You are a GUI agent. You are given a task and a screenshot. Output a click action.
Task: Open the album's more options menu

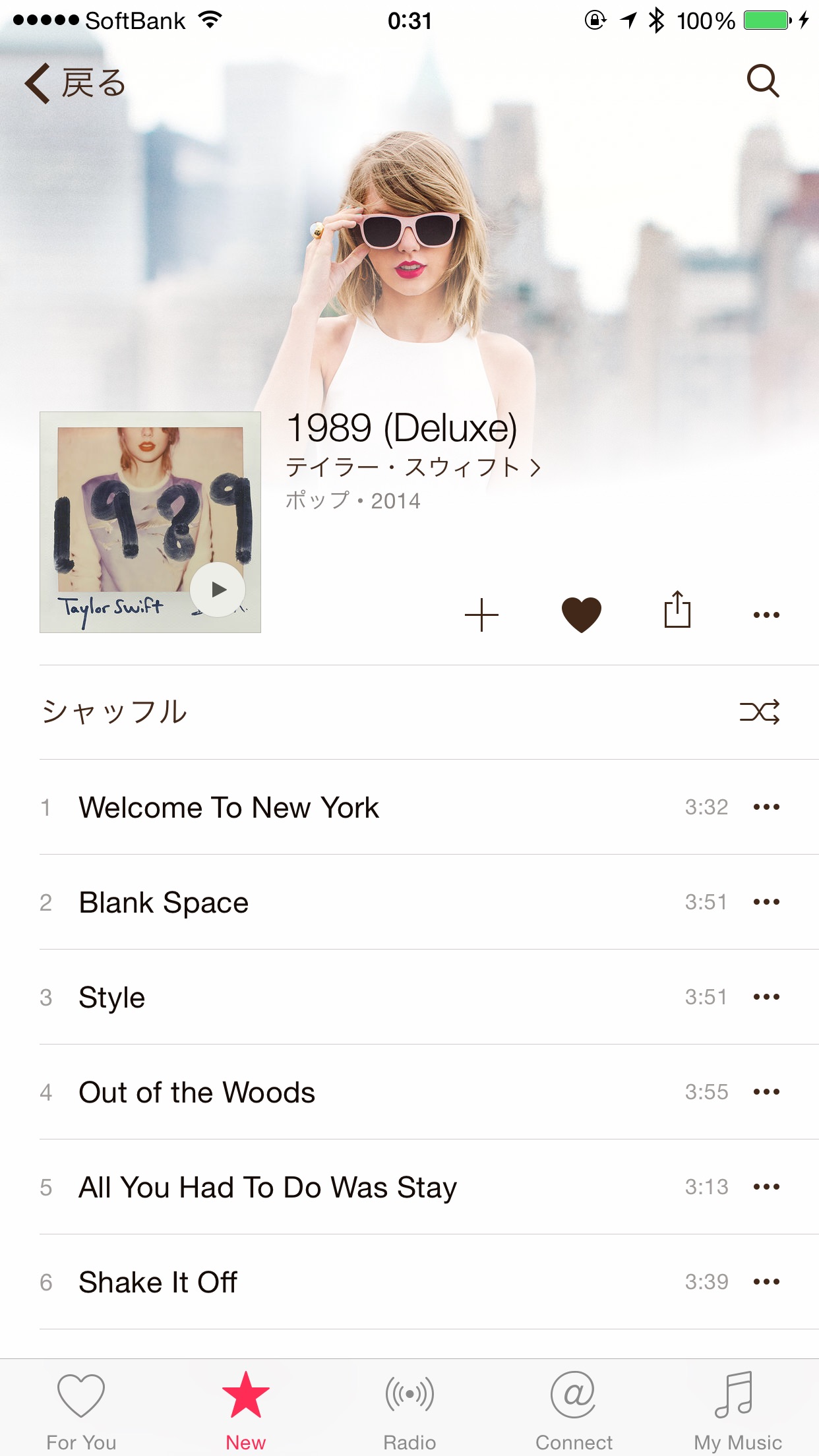[x=766, y=615]
